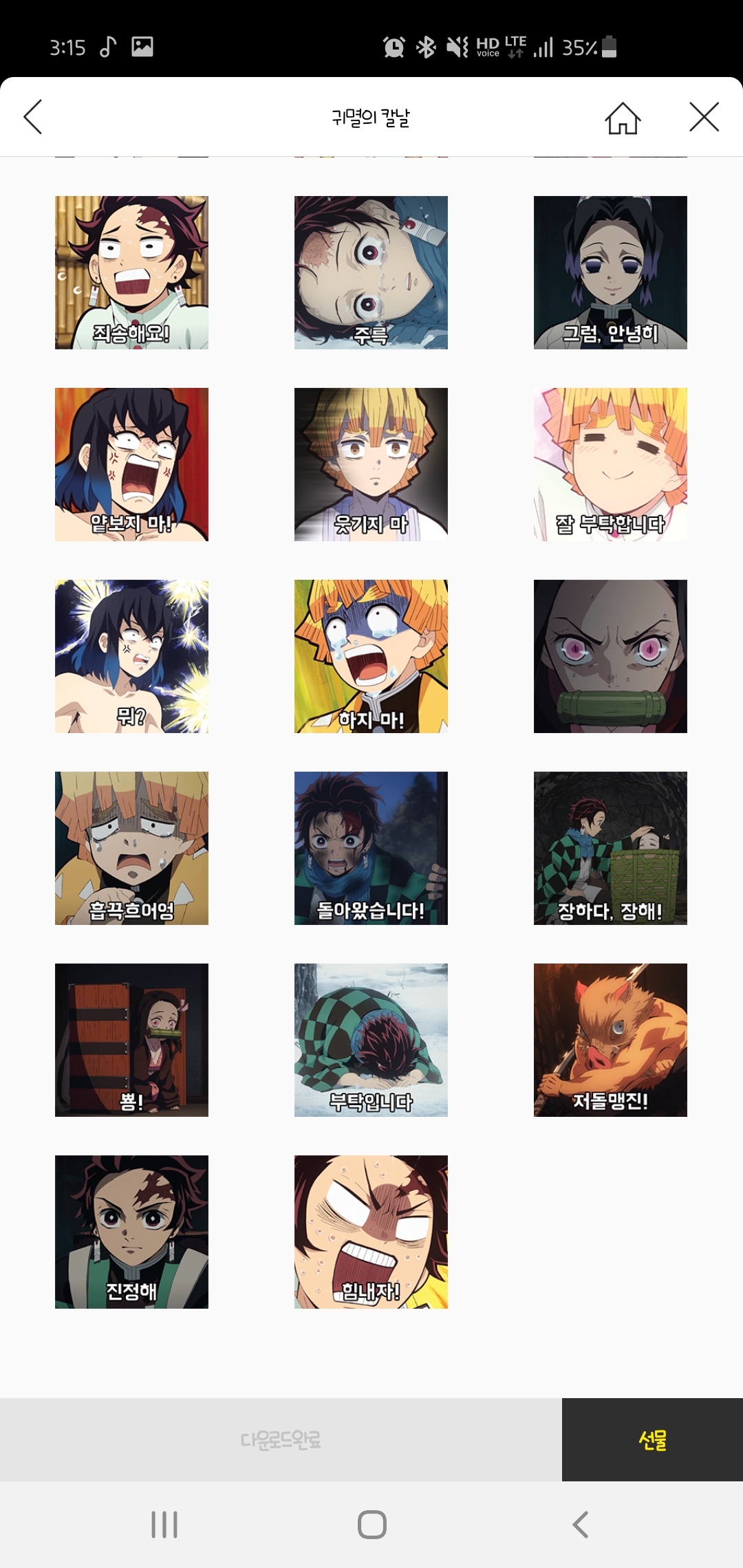Tap the 장하다, 장해! emoticon
This screenshot has width=743, height=1568.
click(x=610, y=848)
